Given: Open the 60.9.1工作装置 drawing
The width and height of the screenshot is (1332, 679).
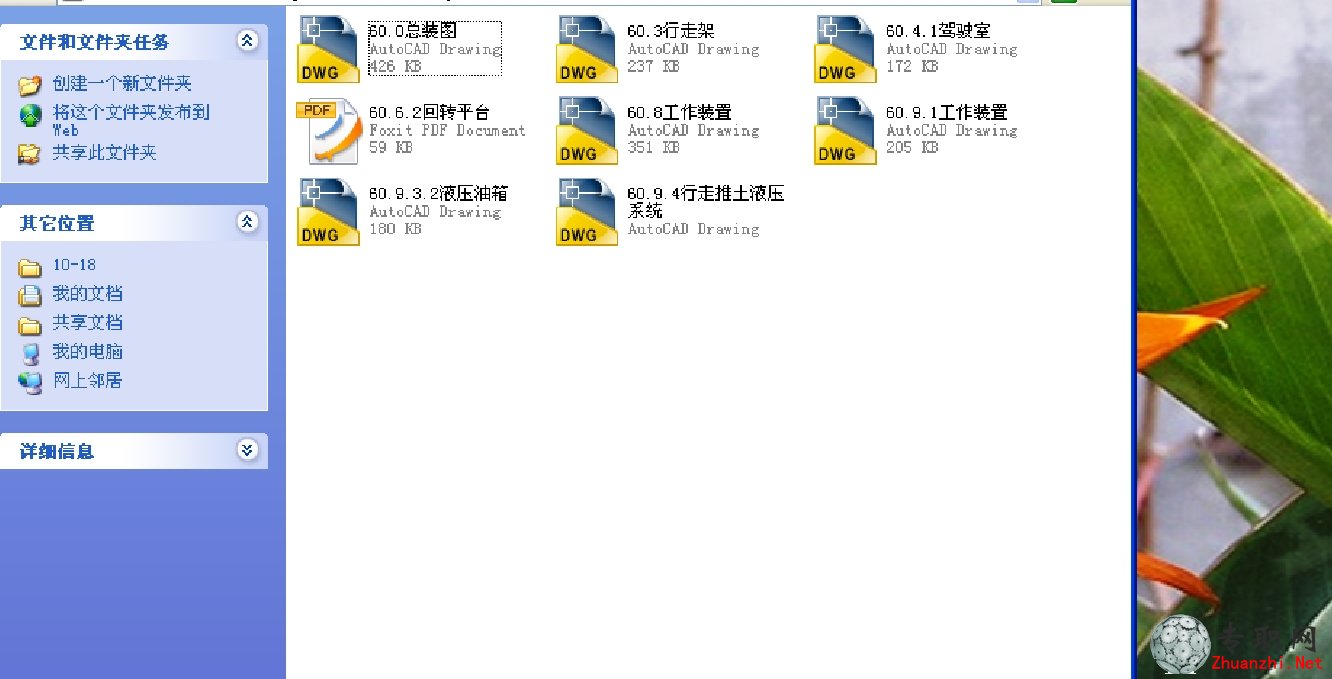Looking at the screenshot, I should coord(845,131).
